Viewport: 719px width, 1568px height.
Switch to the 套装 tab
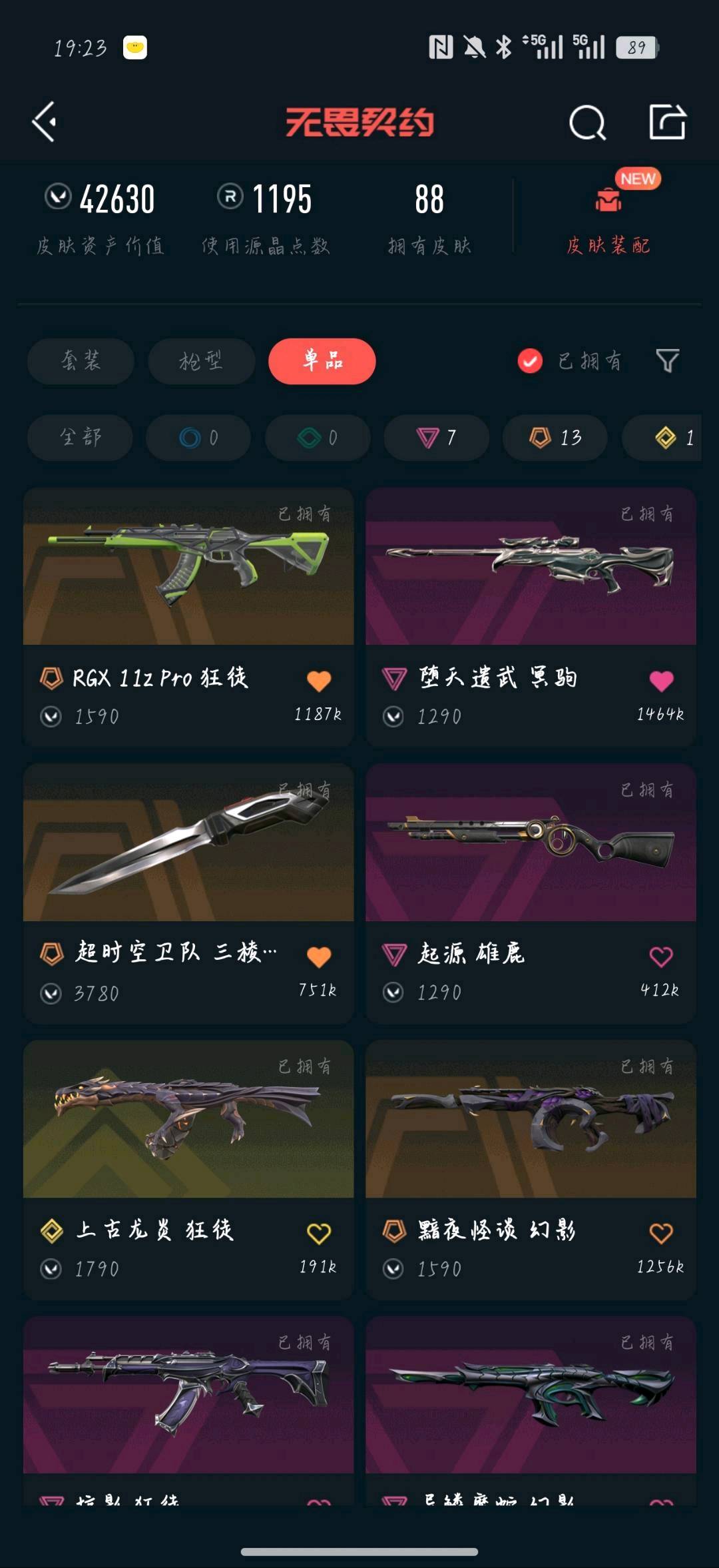point(81,361)
